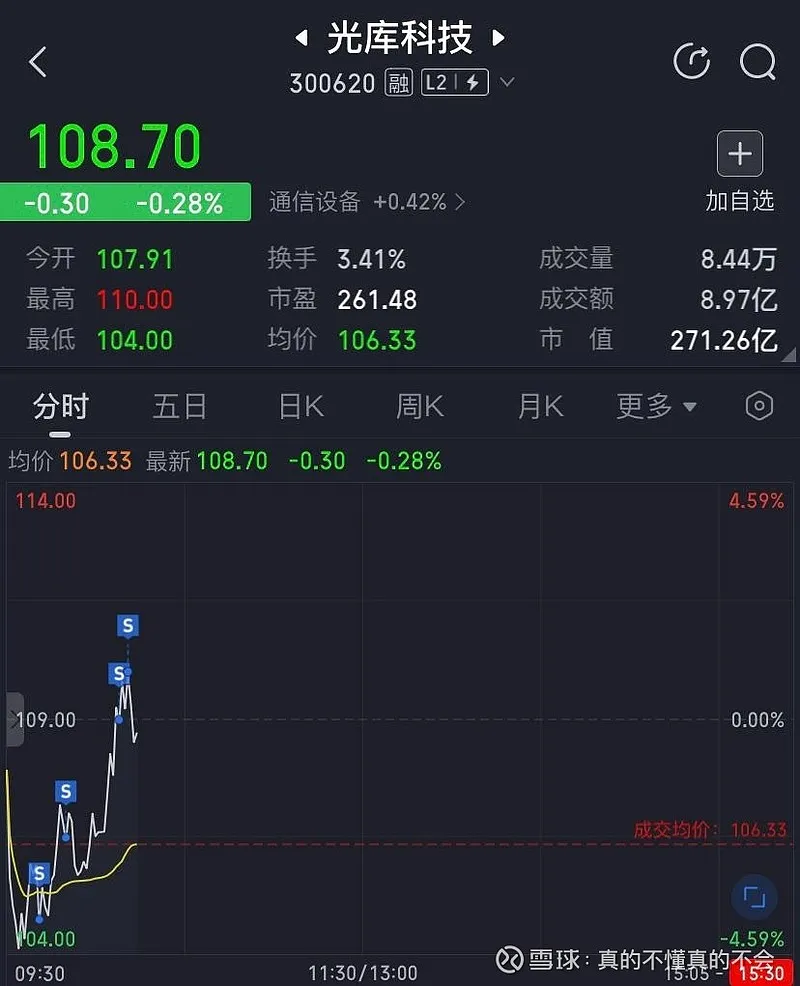Show the 月K candlestick chart
The width and height of the screenshot is (800, 986).
[x=540, y=407]
